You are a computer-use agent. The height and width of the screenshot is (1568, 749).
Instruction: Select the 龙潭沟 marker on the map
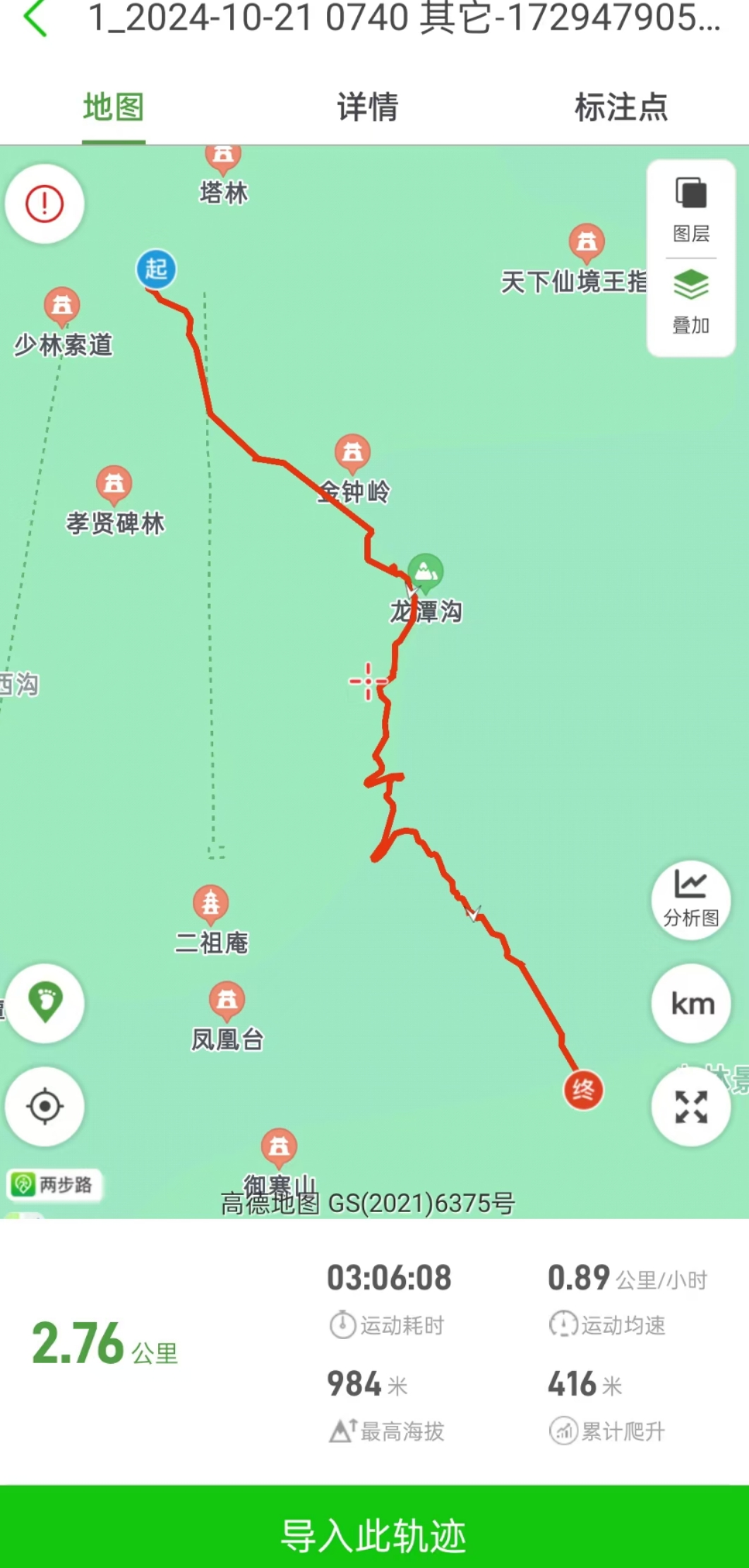point(425,572)
